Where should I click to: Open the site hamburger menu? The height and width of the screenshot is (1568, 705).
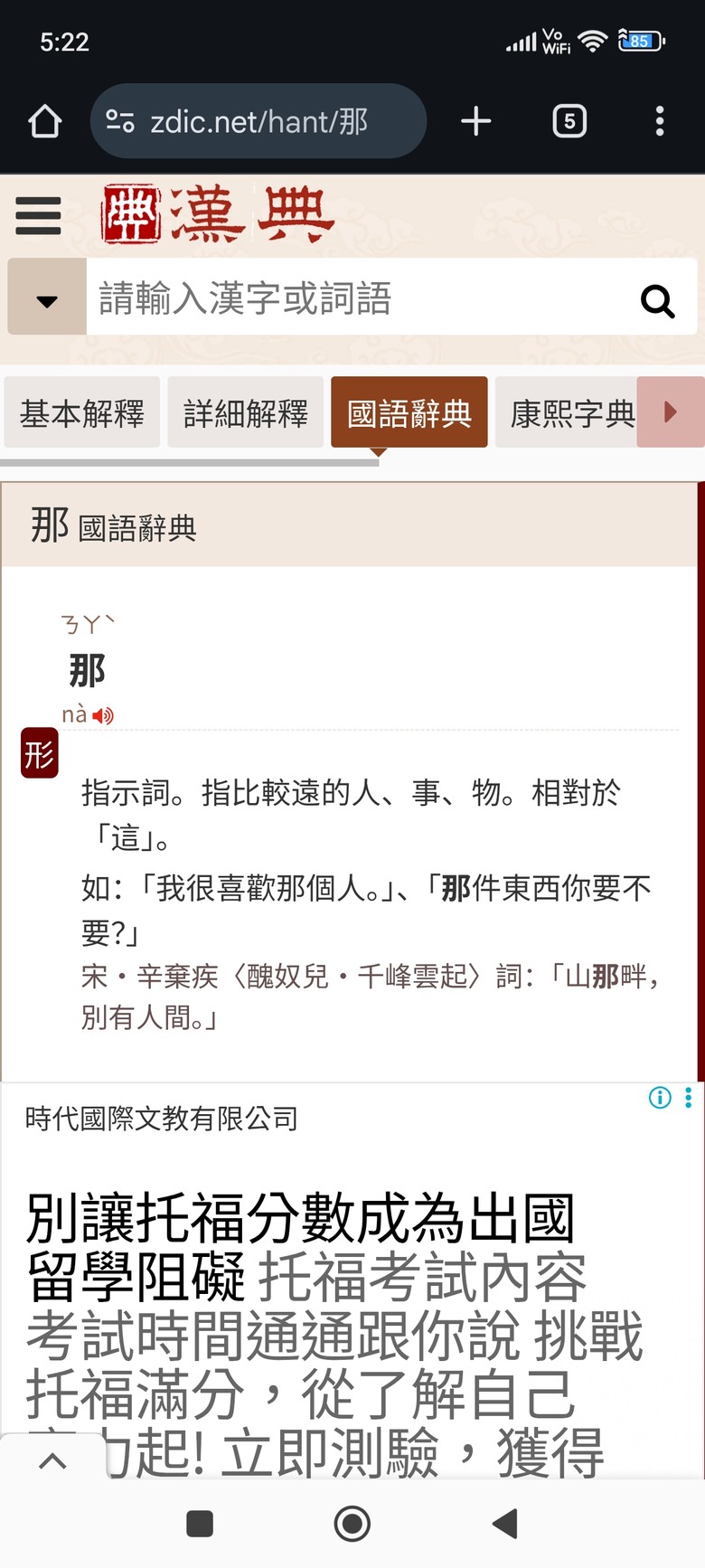[38, 216]
